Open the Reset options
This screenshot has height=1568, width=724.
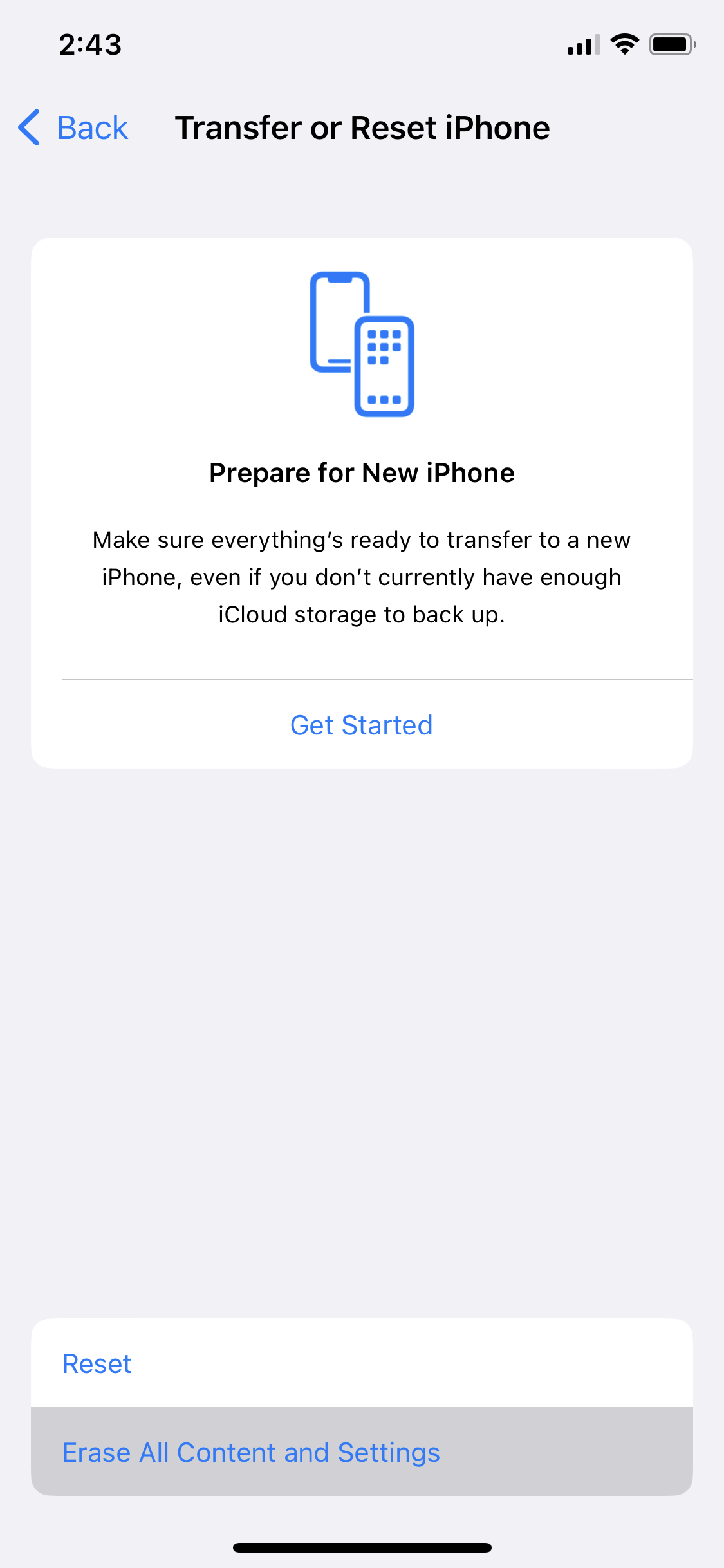[97, 1363]
